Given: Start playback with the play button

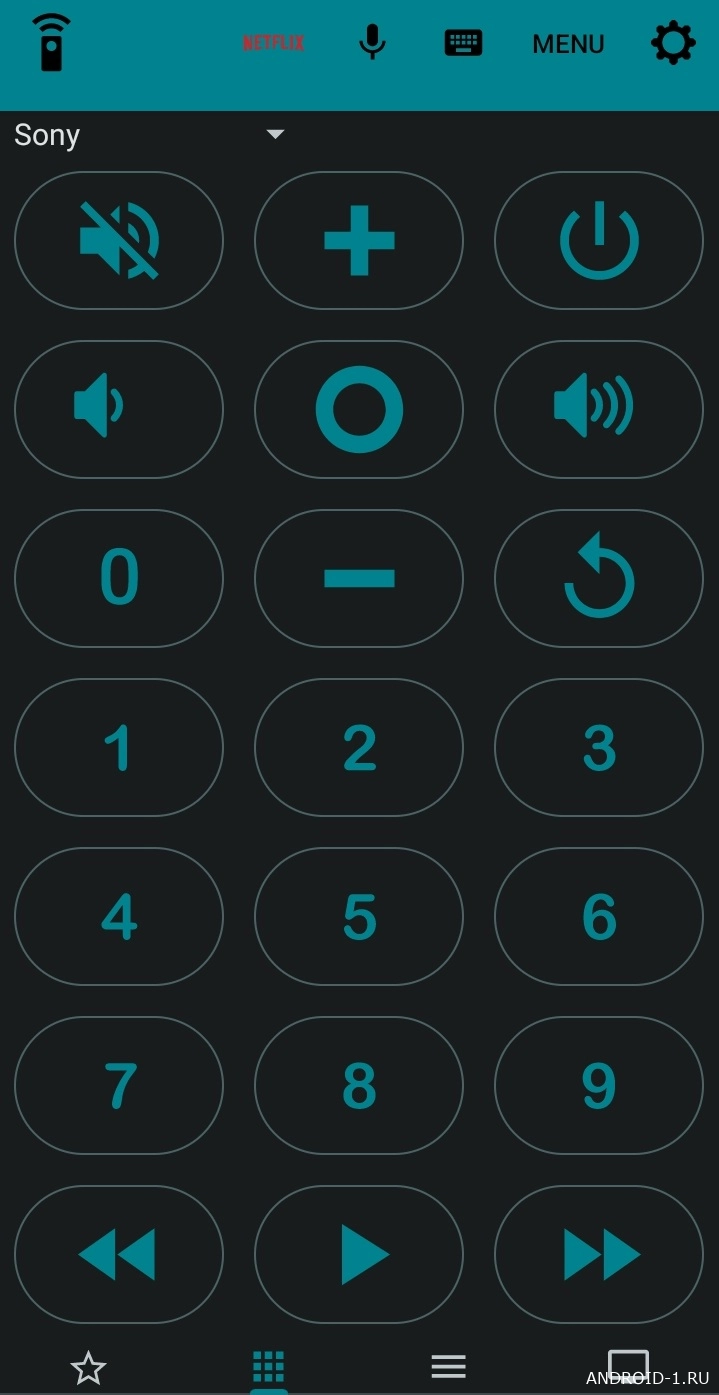Looking at the screenshot, I should (359, 1254).
